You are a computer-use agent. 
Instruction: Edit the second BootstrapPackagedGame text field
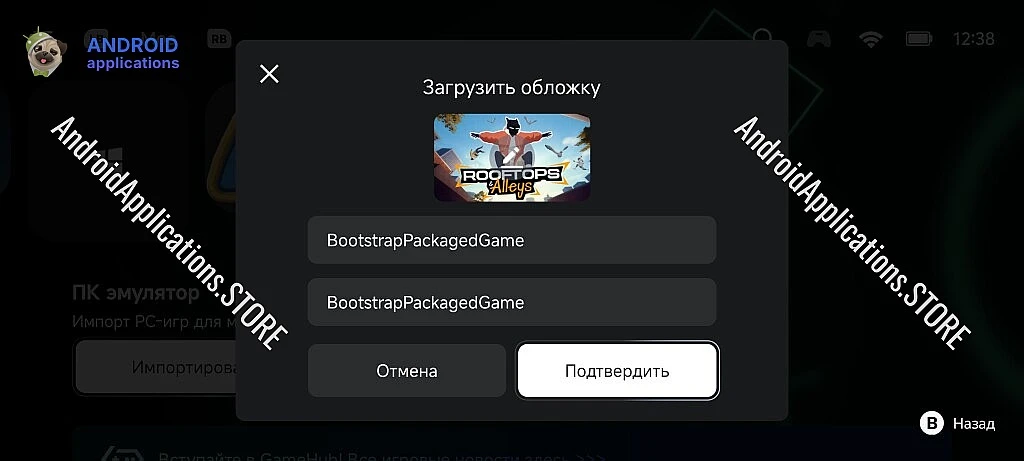511,302
